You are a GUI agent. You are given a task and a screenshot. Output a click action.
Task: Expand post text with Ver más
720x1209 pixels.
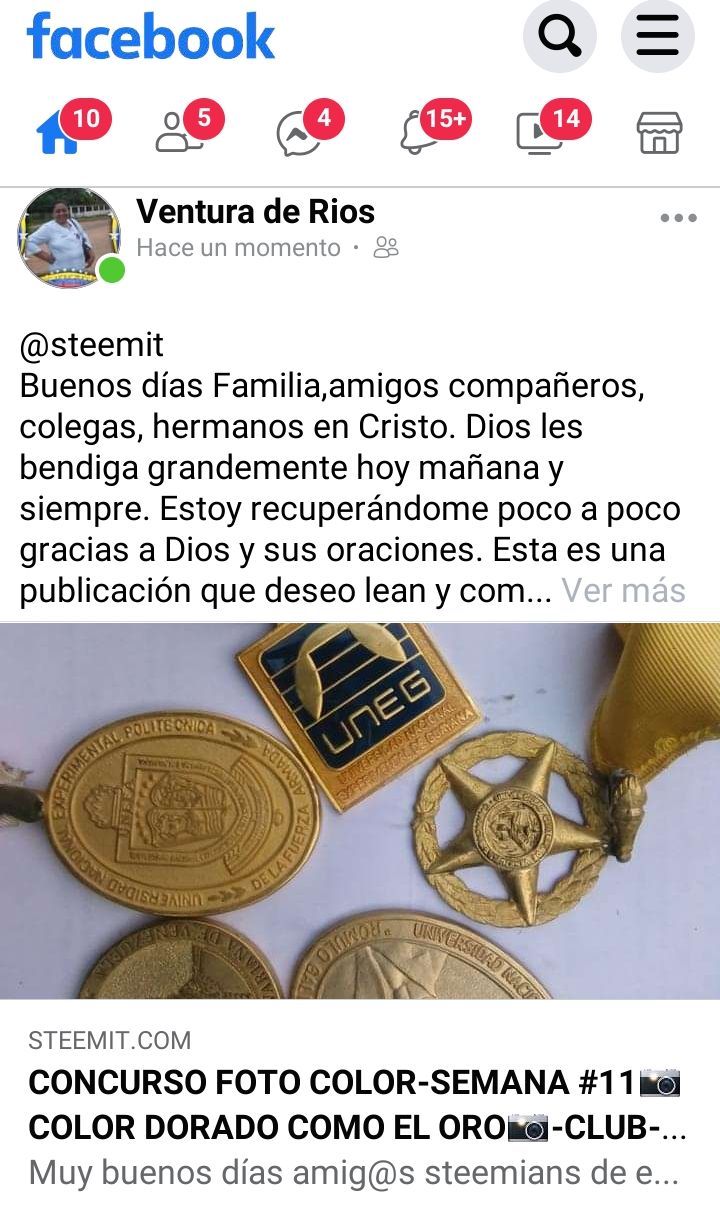click(623, 591)
